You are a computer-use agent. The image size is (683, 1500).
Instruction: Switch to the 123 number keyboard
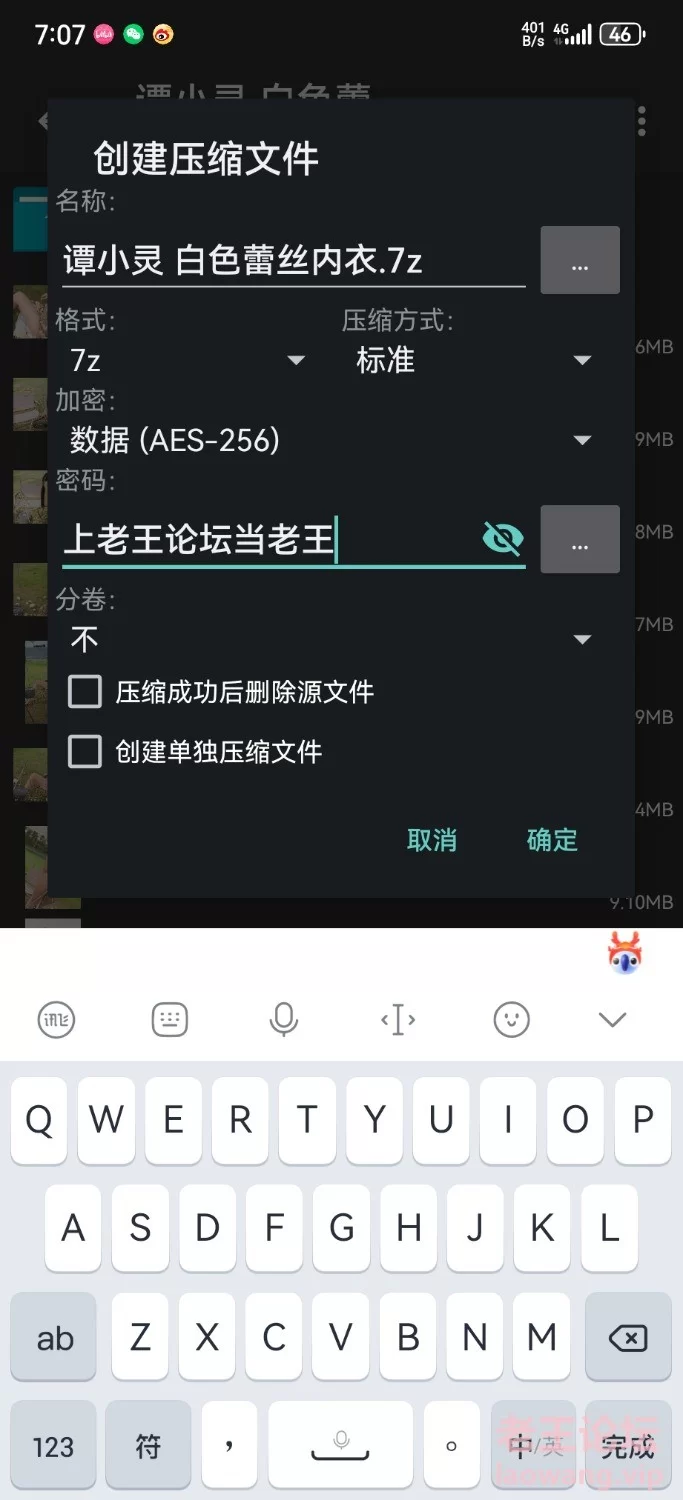[x=53, y=1445]
